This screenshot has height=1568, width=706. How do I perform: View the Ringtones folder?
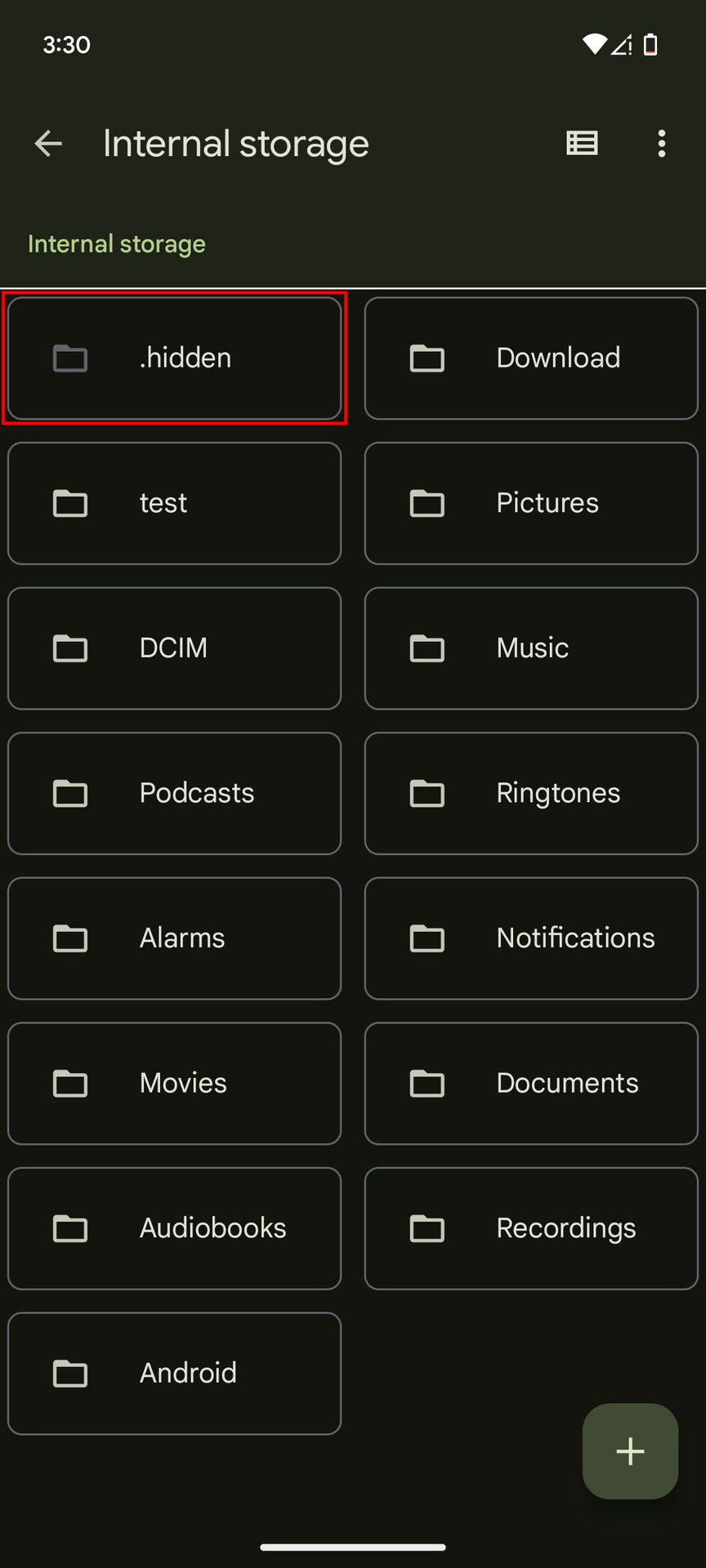(531, 793)
